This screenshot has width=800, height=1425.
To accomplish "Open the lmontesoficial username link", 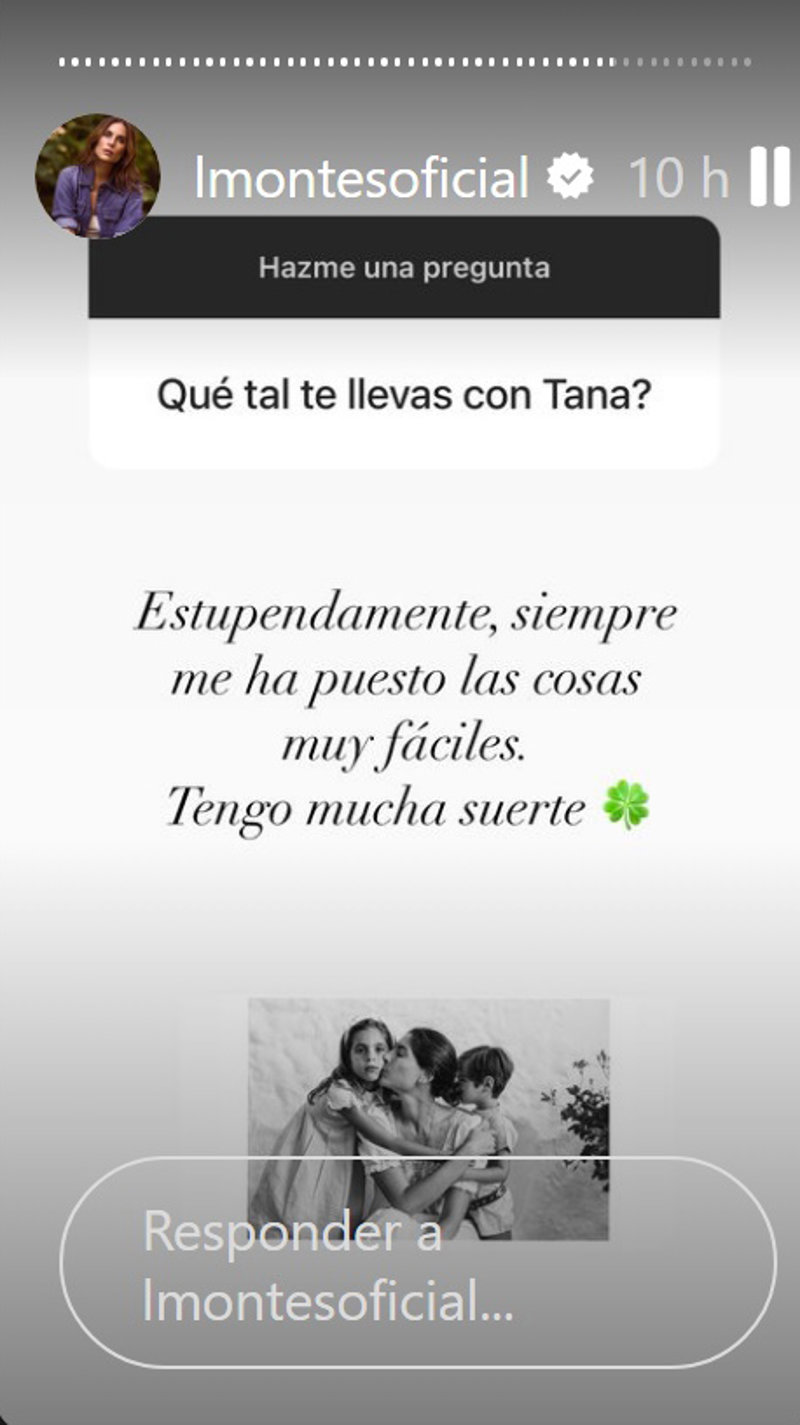I will point(361,179).
